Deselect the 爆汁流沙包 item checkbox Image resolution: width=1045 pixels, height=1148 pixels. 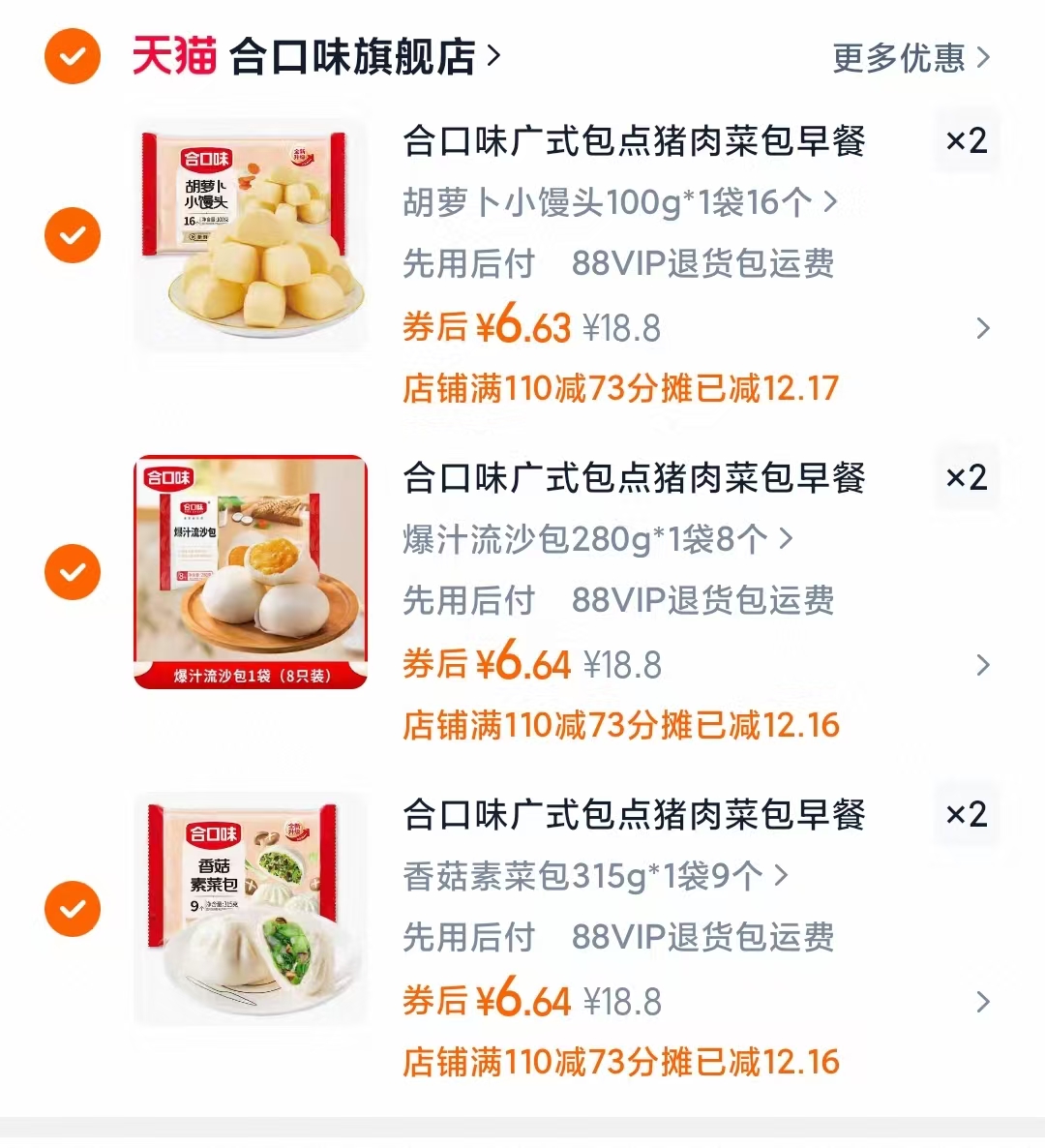[x=72, y=571]
